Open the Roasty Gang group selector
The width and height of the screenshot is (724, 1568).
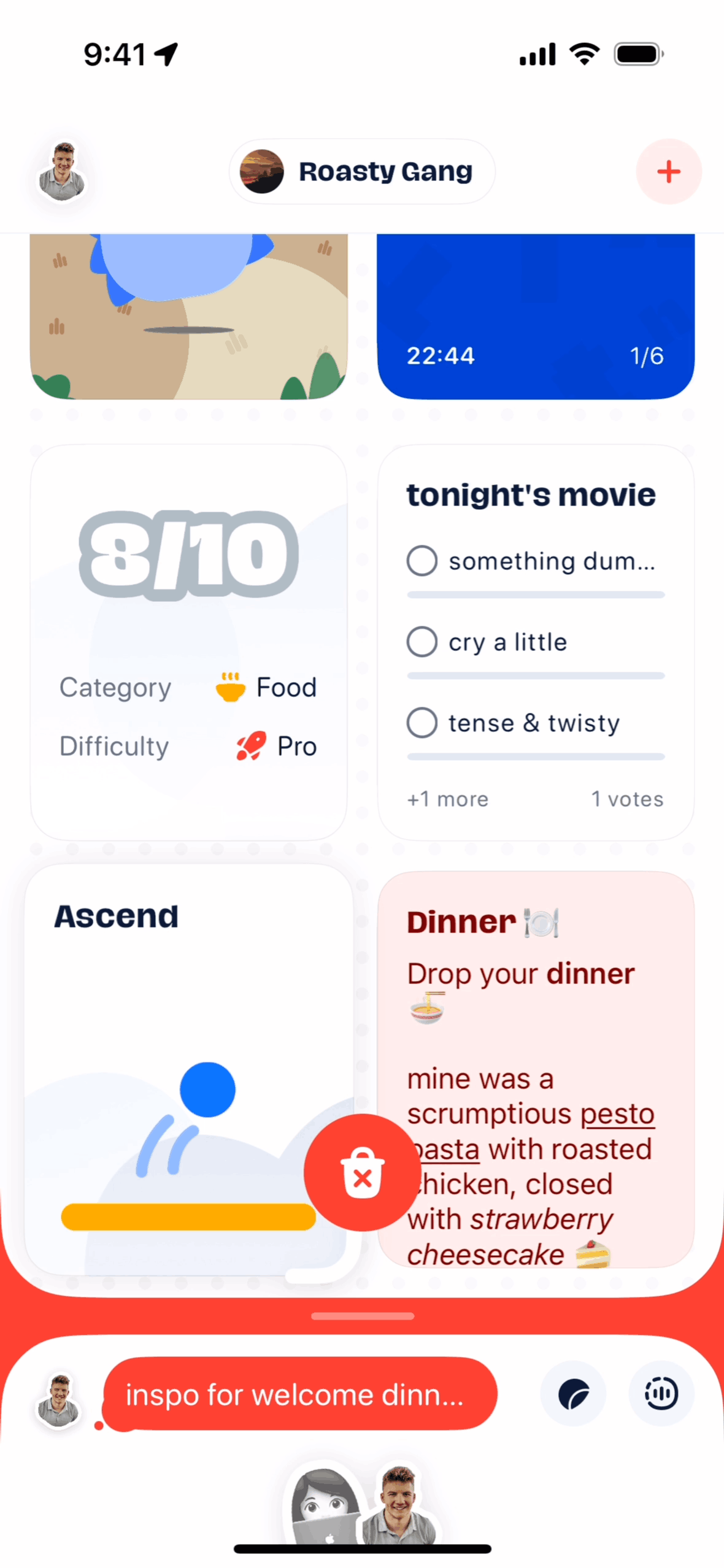tap(362, 172)
